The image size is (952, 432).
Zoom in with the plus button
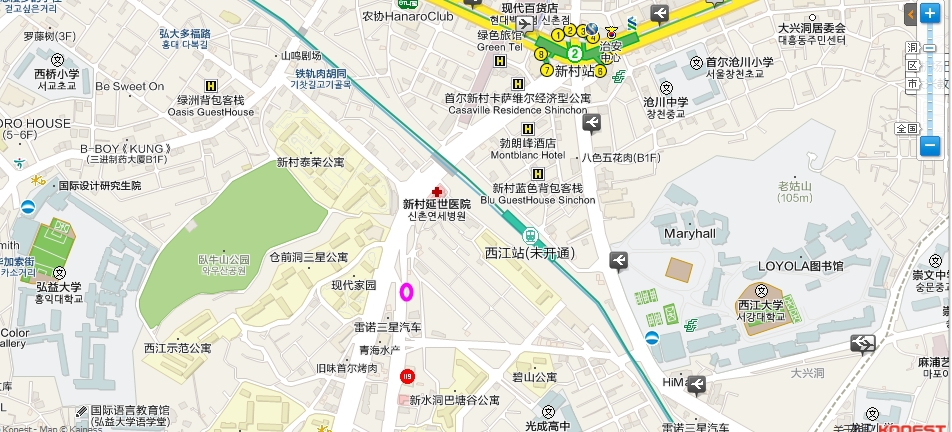pos(931,15)
